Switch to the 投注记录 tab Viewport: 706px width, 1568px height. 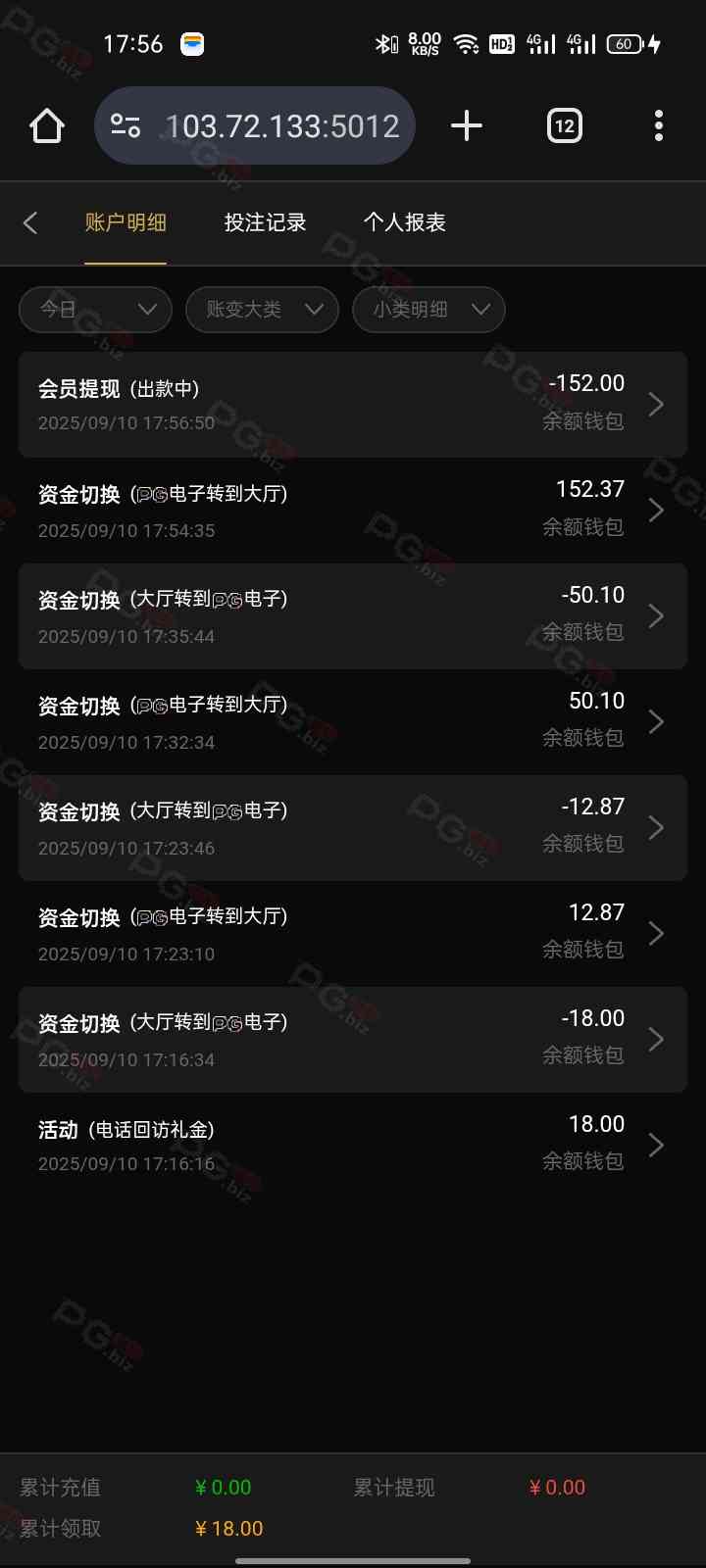[265, 223]
